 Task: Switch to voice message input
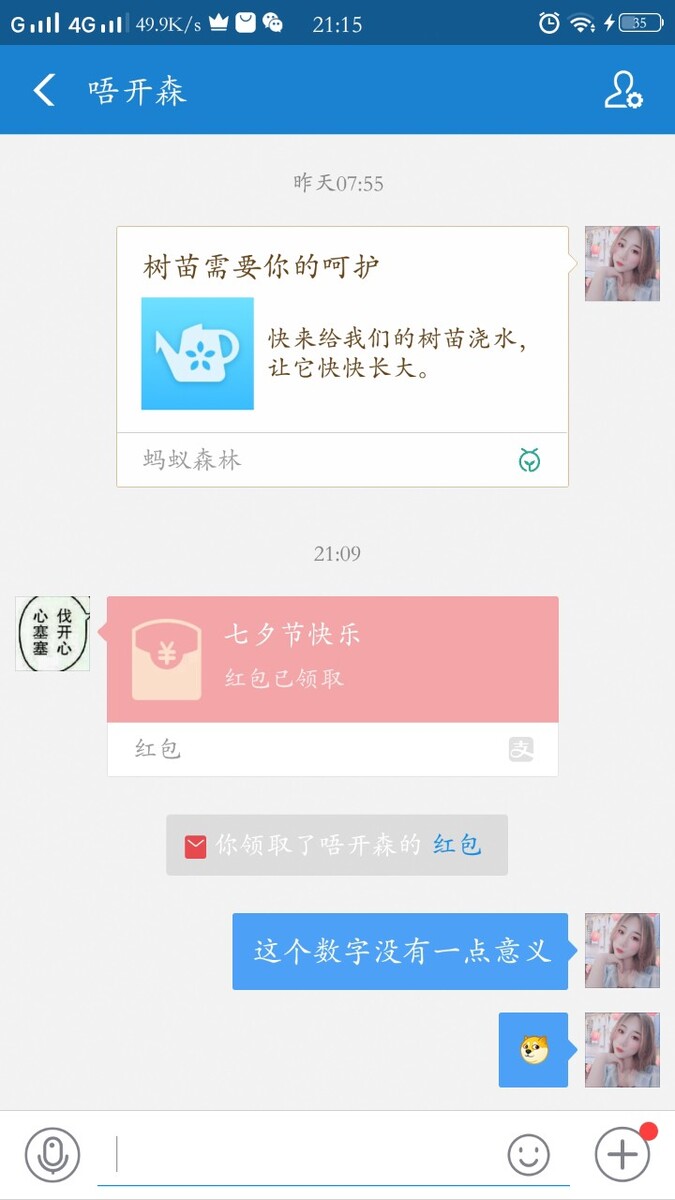[x=52, y=1155]
